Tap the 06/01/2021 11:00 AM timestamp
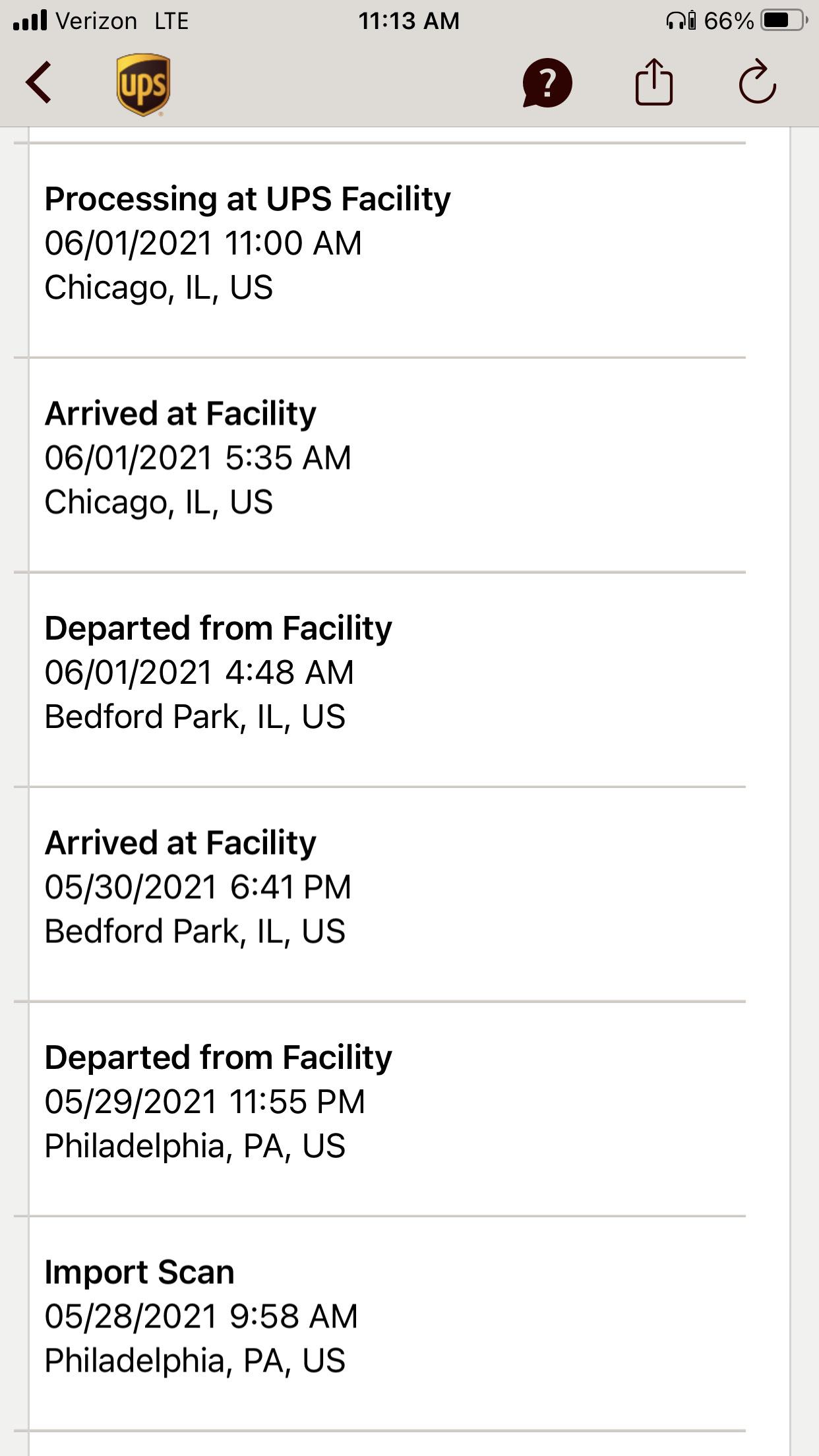The height and width of the screenshot is (1456, 819). (202, 243)
